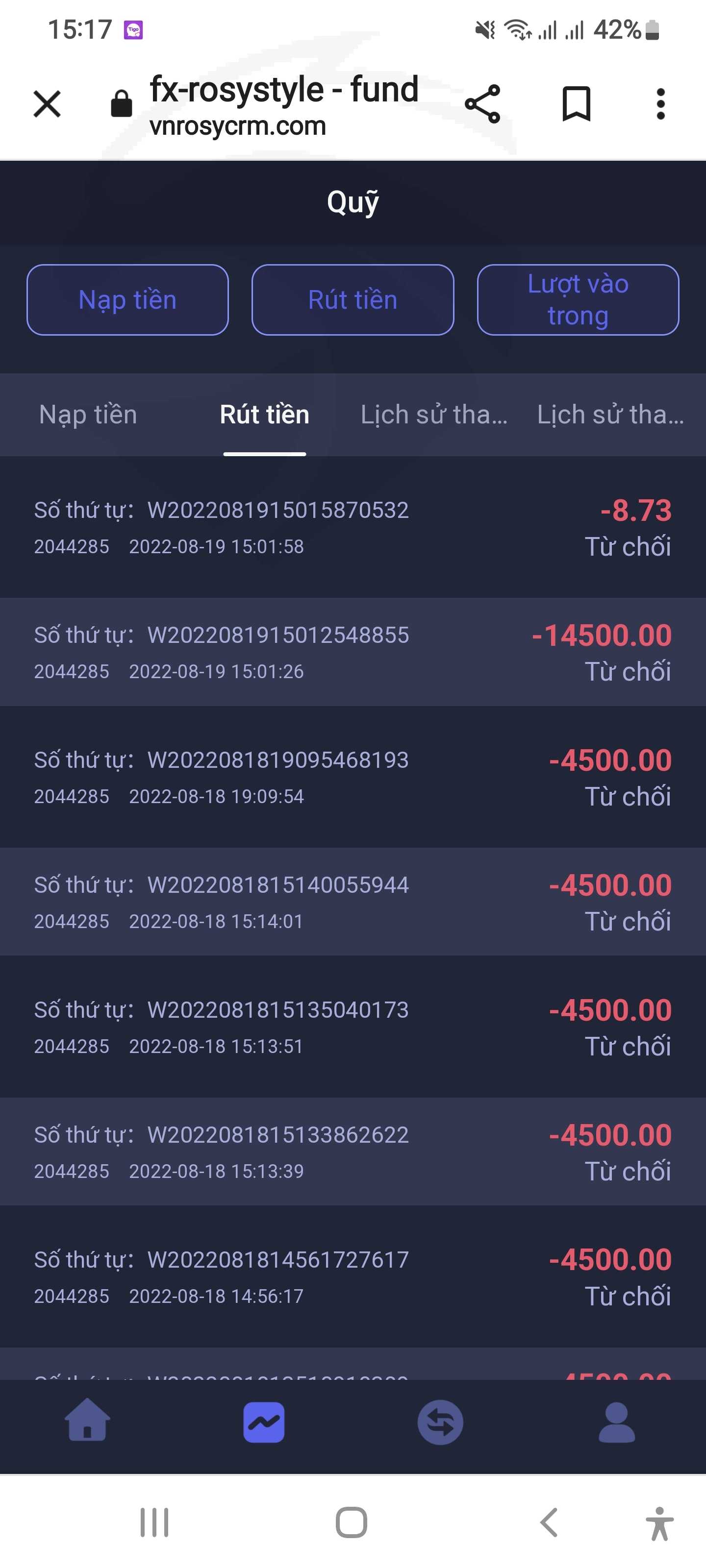Go to the home tab in bottom bar
Viewport: 706px width, 1568px height.
click(87, 1422)
